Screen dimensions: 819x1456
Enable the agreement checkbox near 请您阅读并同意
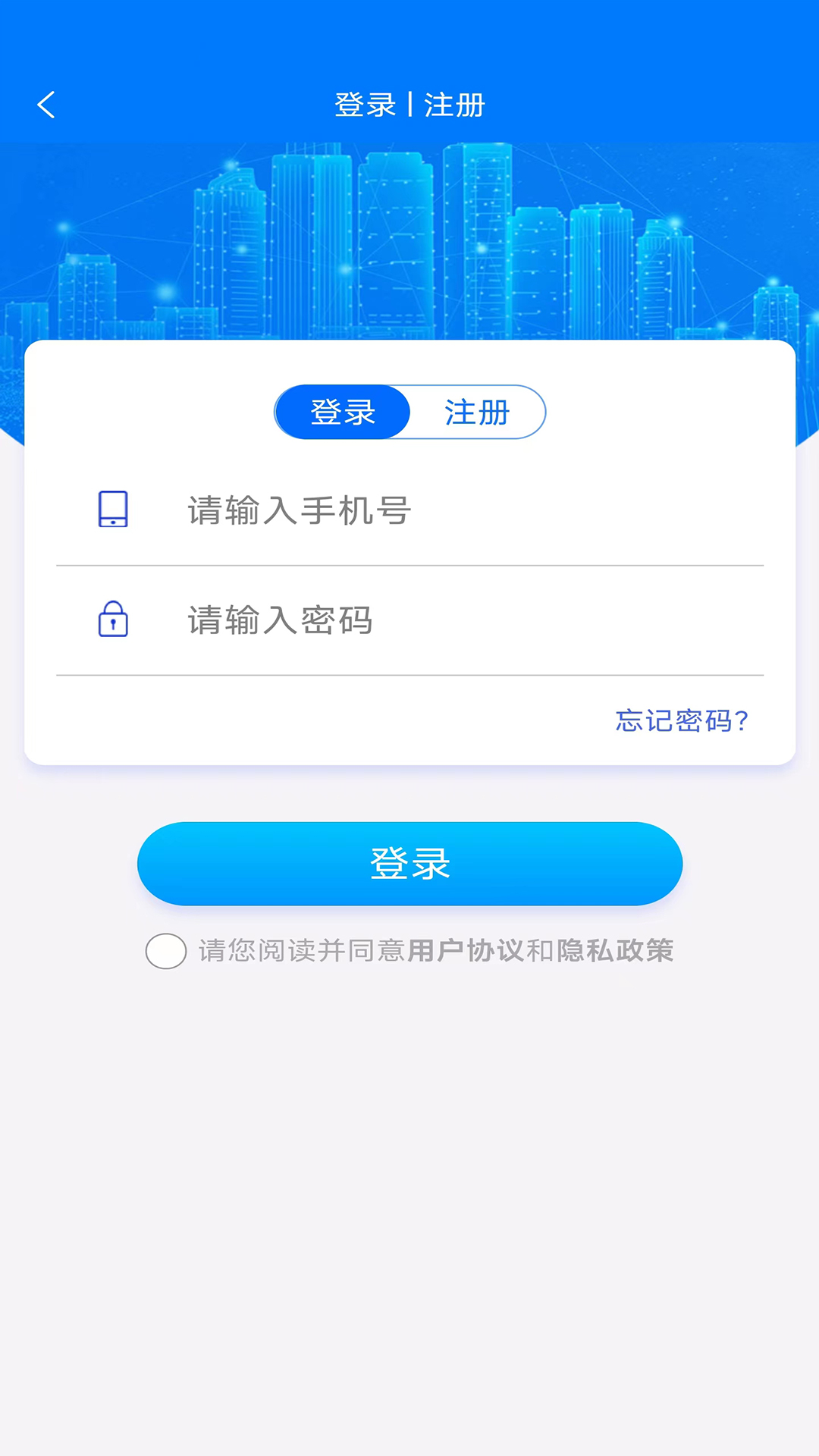pos(168,952)
